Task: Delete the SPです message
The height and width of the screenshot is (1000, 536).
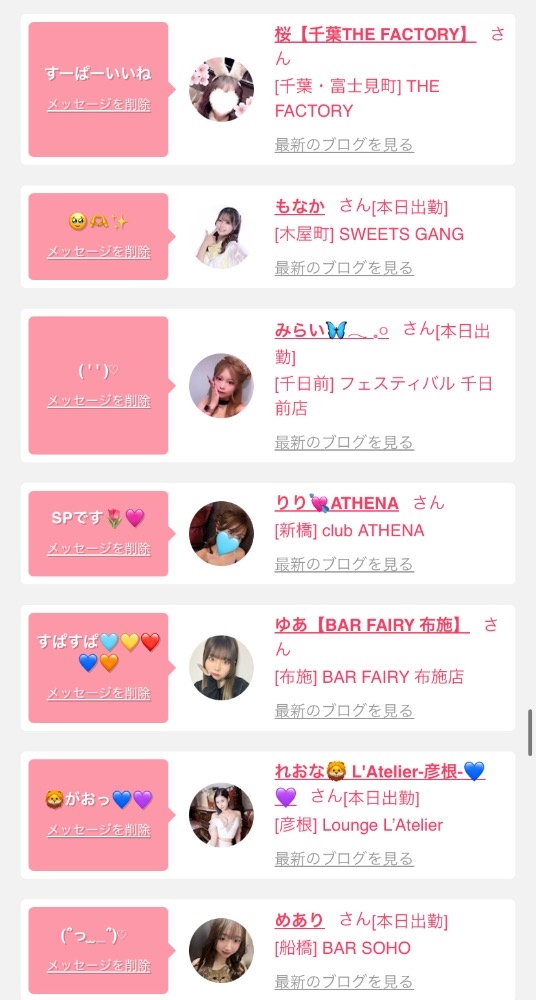Action: (99, 549)
